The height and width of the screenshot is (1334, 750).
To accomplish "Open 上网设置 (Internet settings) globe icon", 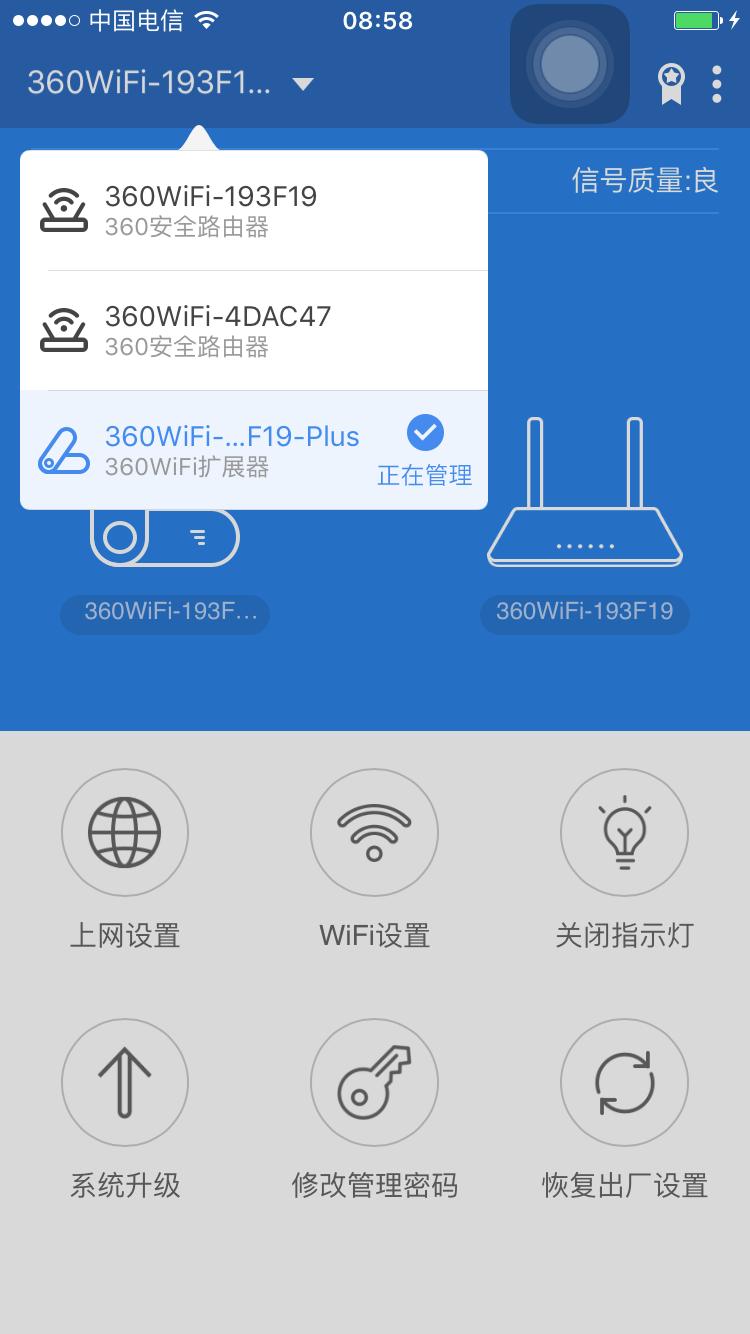I will [124, 832].
